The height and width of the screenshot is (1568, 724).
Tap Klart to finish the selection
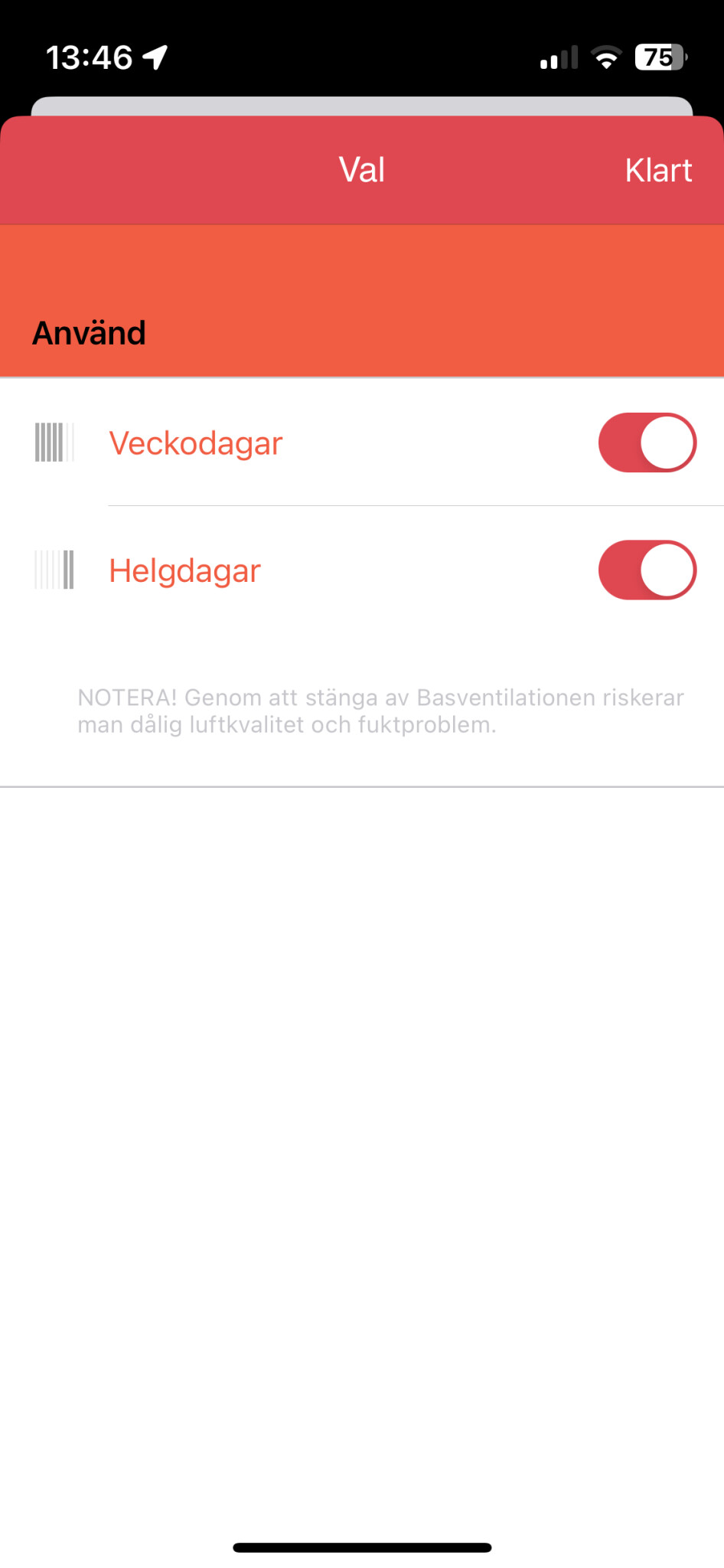657,170
